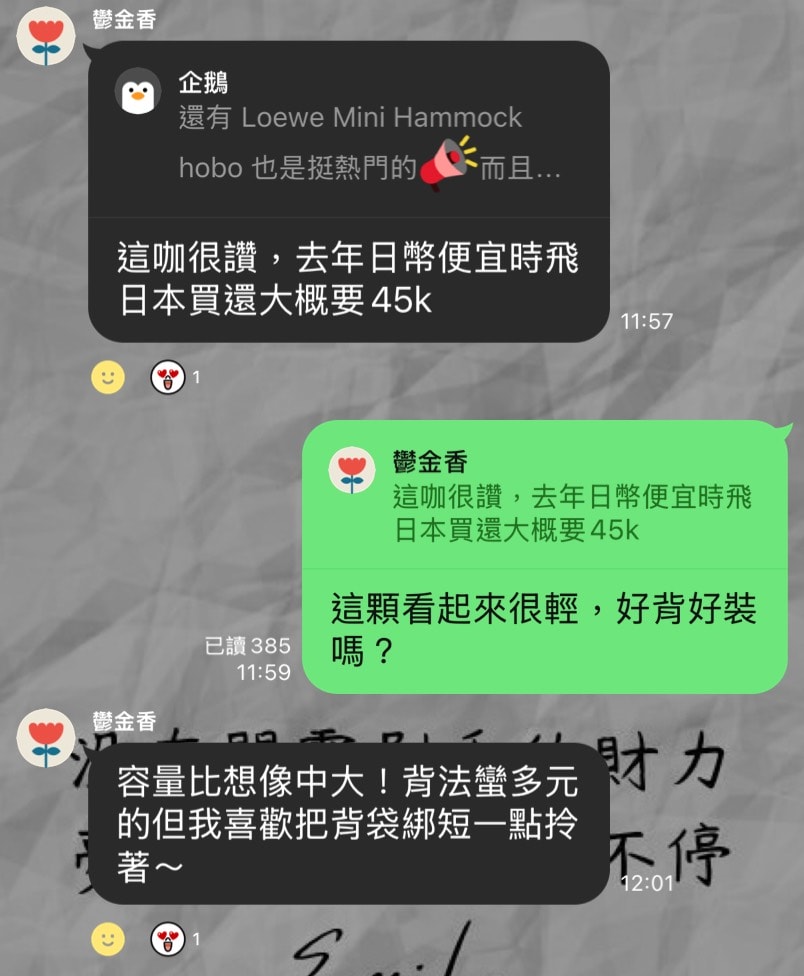Open 鬱金香's profile avatar above the 45k message
Screen dimensions: 804x976
(46, 37)
